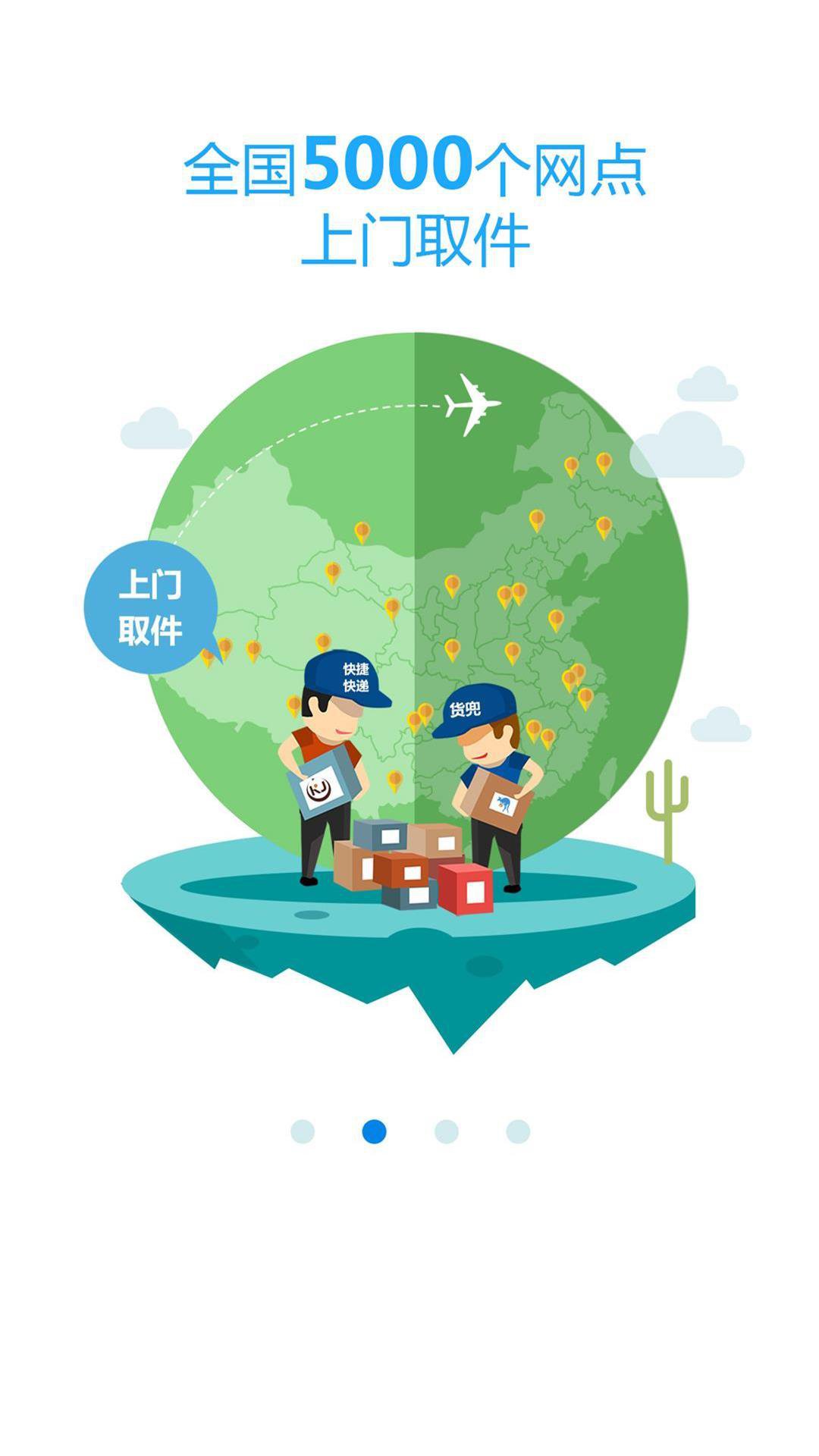Select the KJ logo on the blue box

pyautogui.click(x=318, y=789)
